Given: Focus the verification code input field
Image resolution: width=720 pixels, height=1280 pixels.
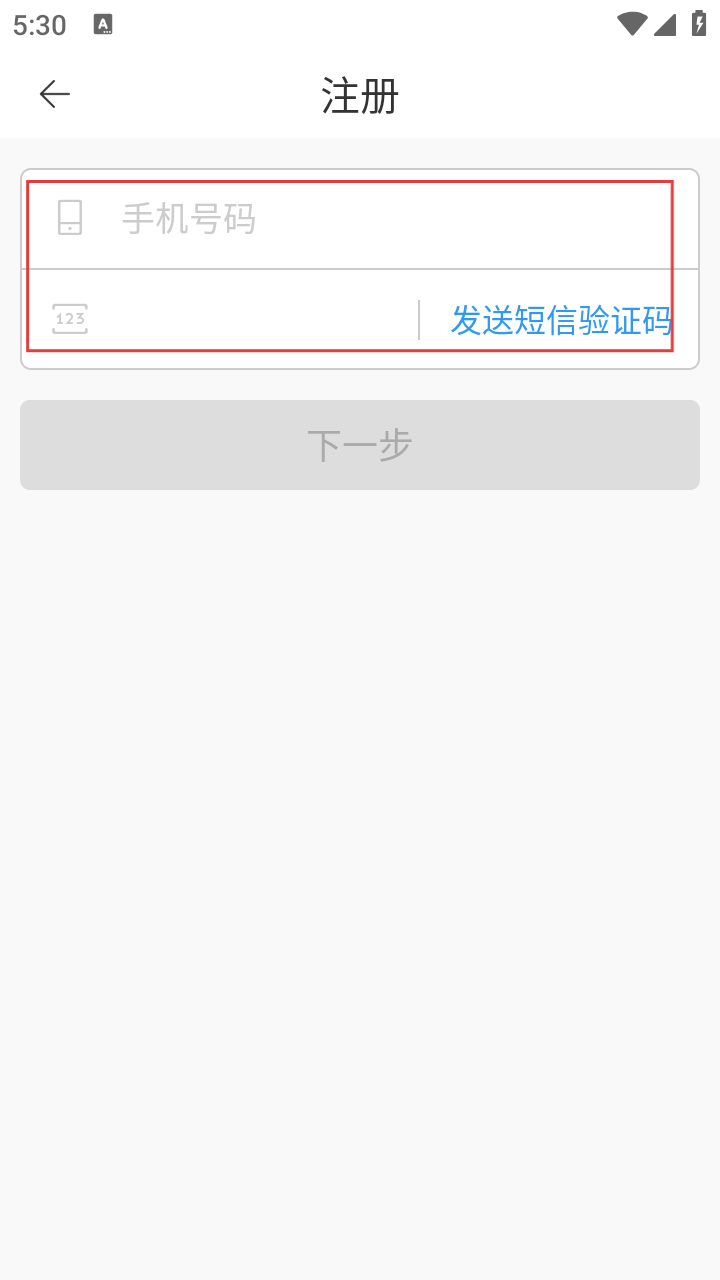Looking at the screenshot, I should (x=250, y=320).
